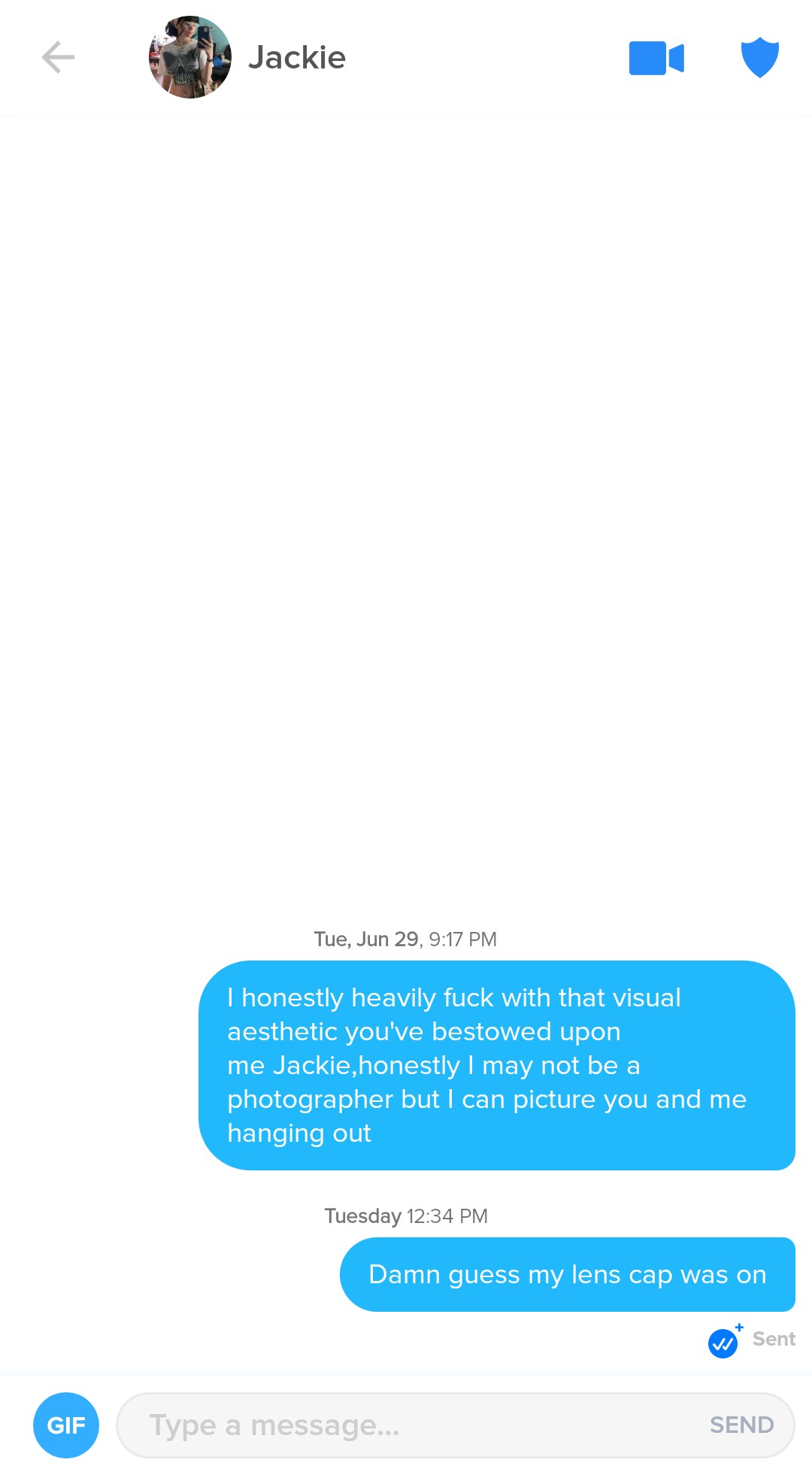Tap the read receipts checkmark icon
Screen dimensions: 812x1469
click(x=724, y=1342)
